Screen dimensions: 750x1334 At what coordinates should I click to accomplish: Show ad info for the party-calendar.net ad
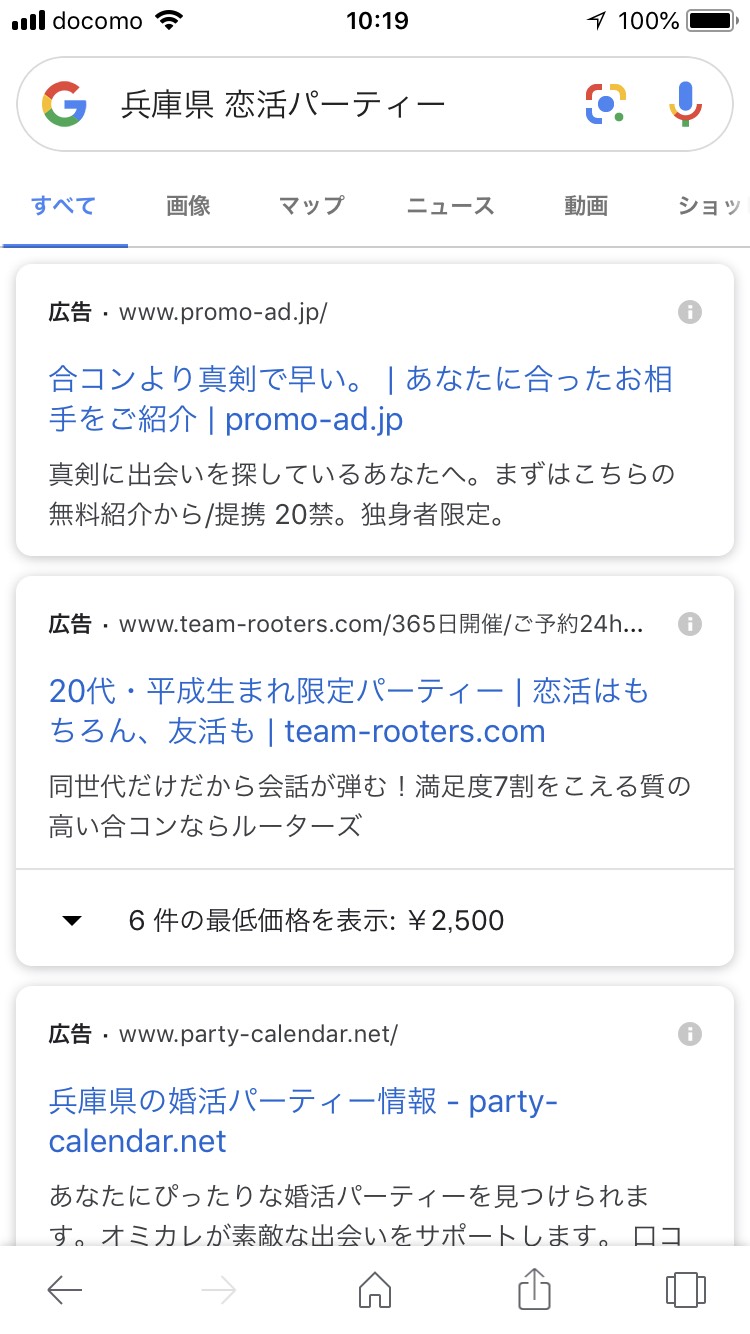point(689,1034)
